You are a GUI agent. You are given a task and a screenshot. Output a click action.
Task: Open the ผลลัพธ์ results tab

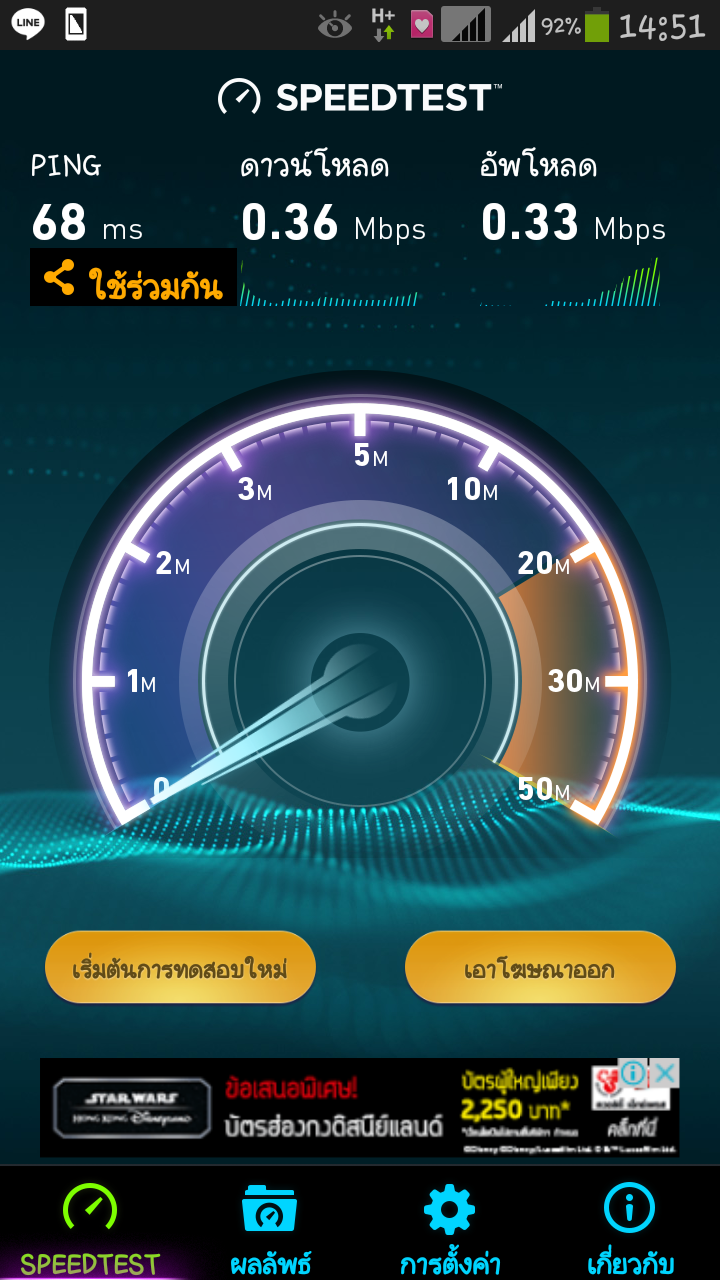[x=270, y=1225]
